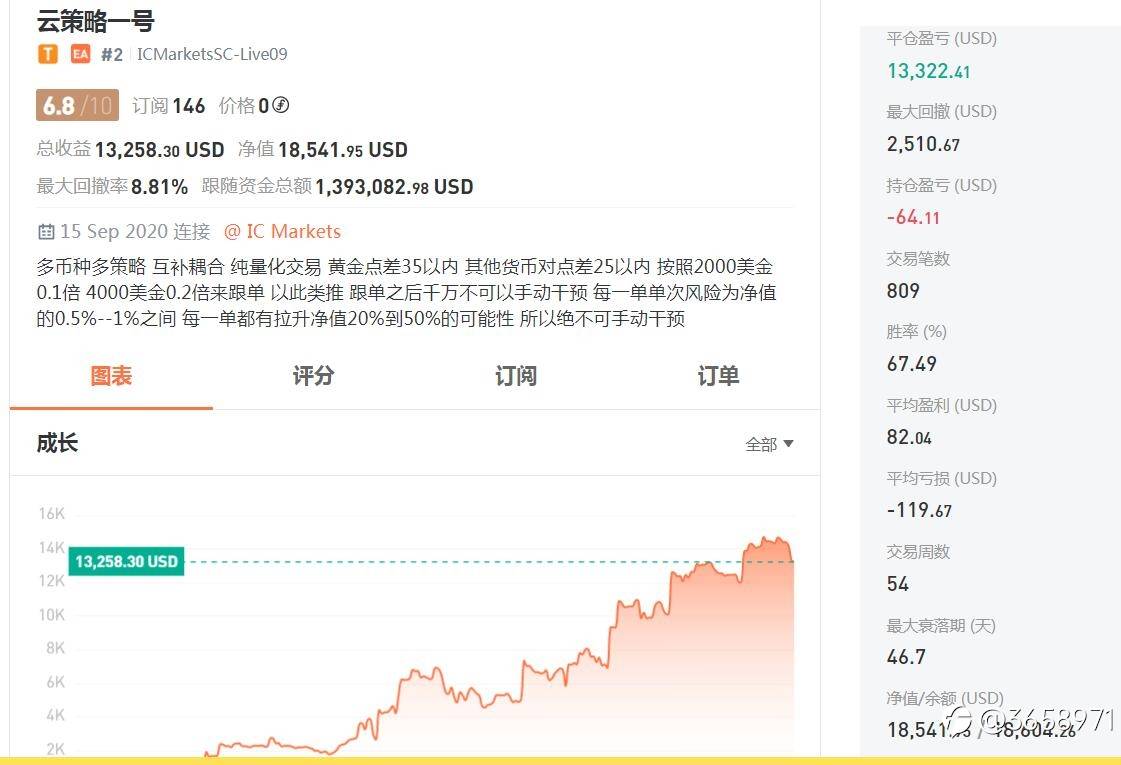
Task: Open the @ IC Markets broker link
Action: click(x=282, y=232)
